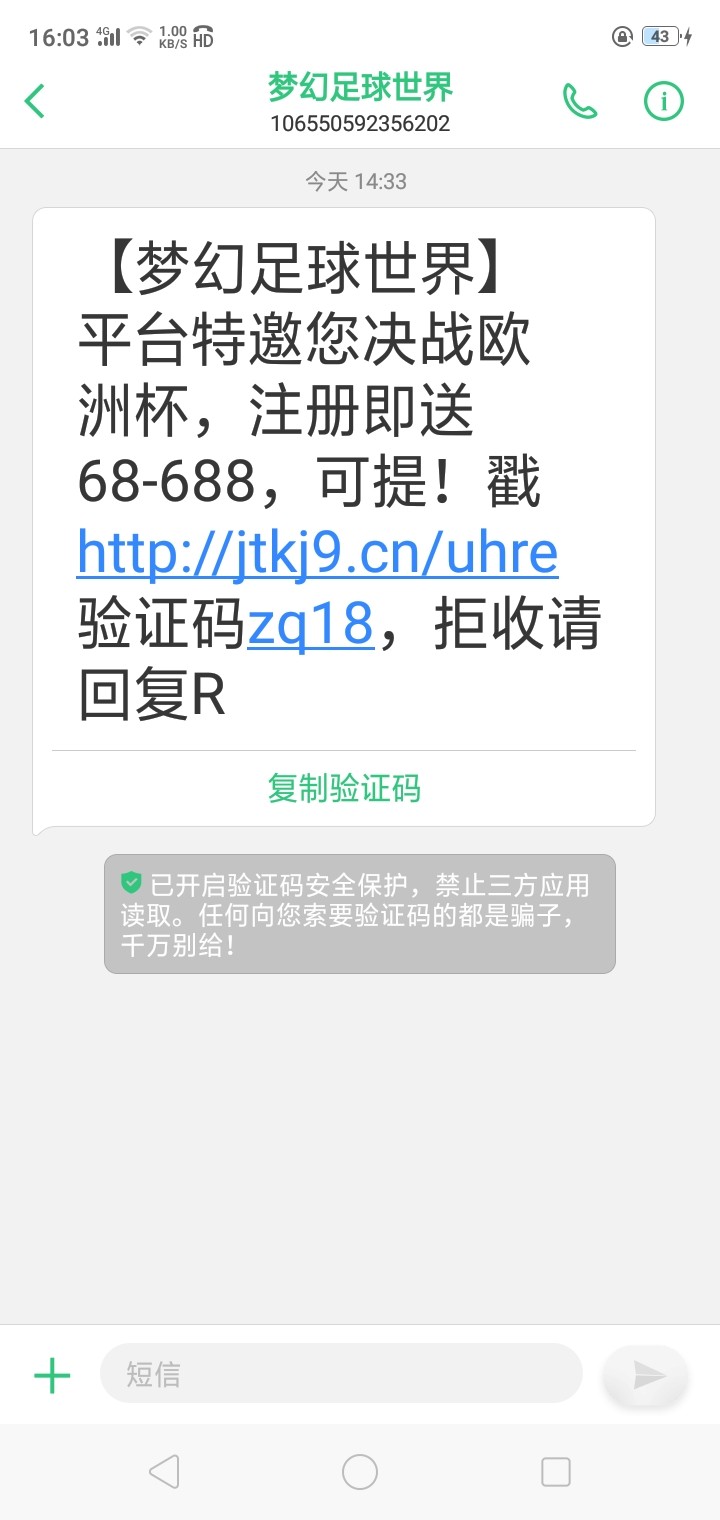Focus the 短信 text input field
720x1520 pixels.
point(340,1374)
